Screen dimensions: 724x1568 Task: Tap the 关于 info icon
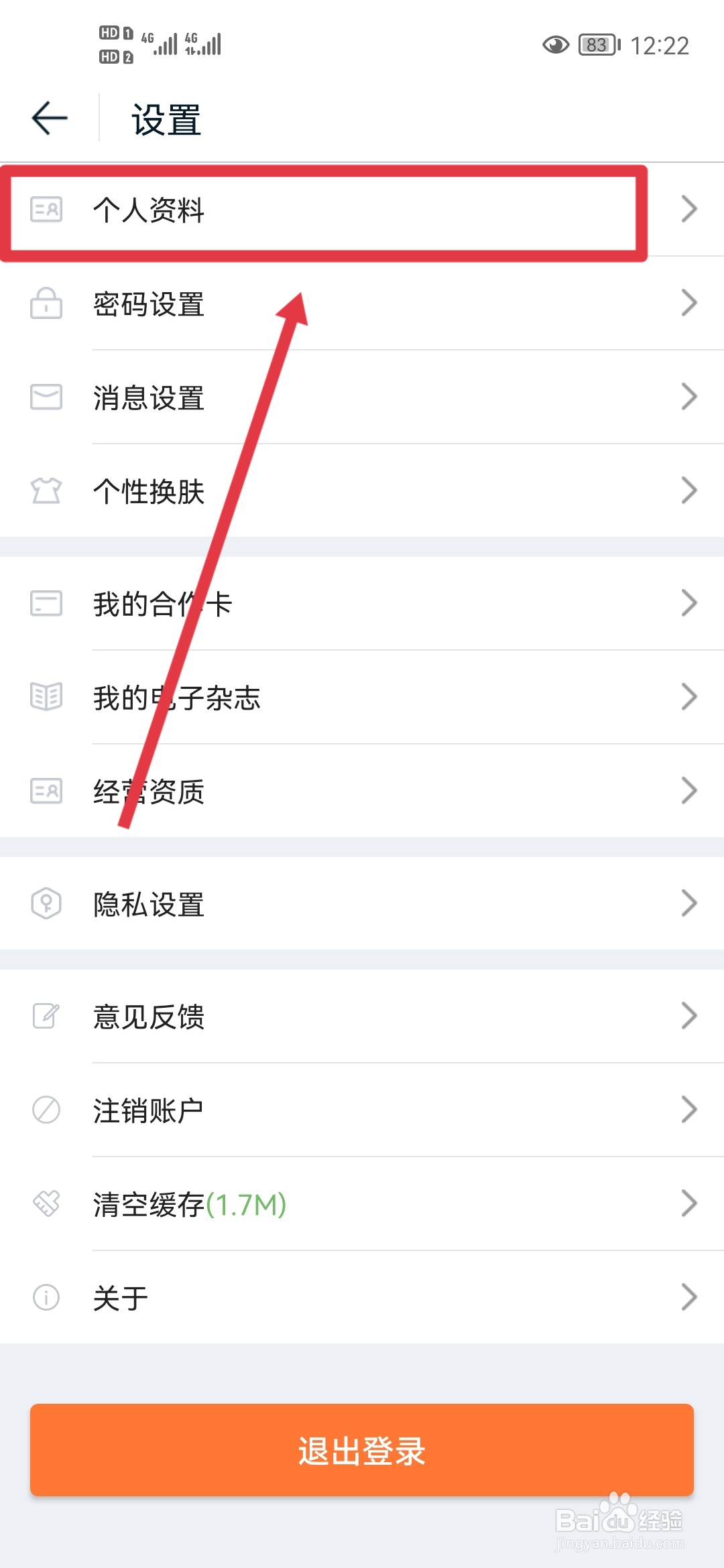[x=46, y=1297]
